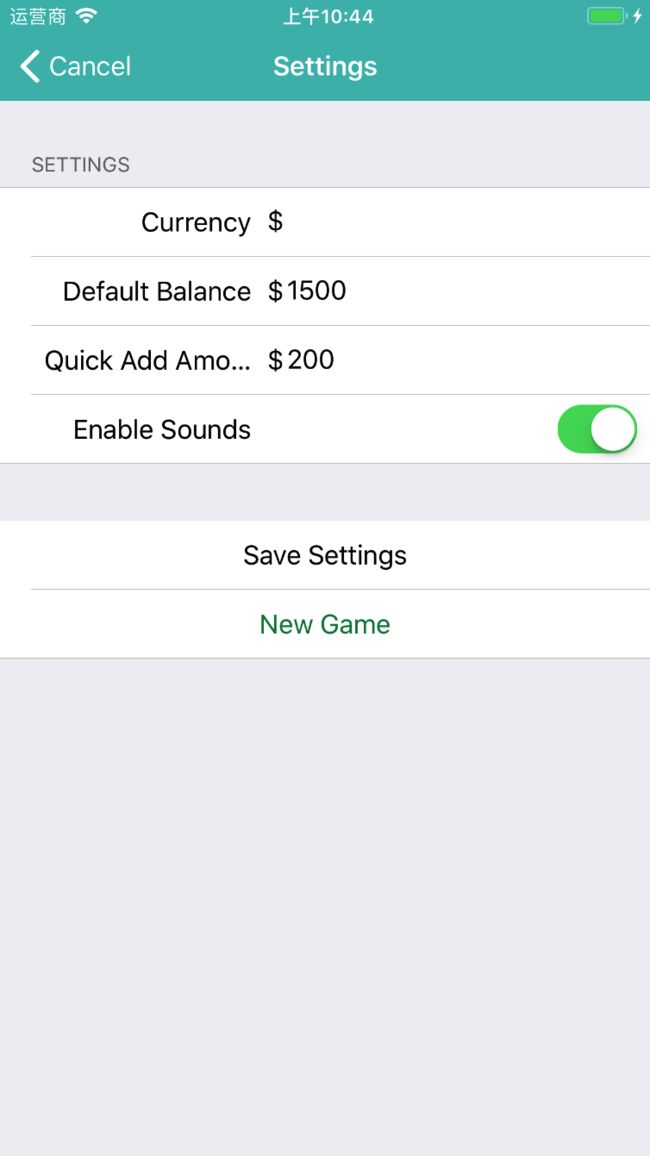Start a New Game
This screenshot has height=1156, width=650.
325,624
